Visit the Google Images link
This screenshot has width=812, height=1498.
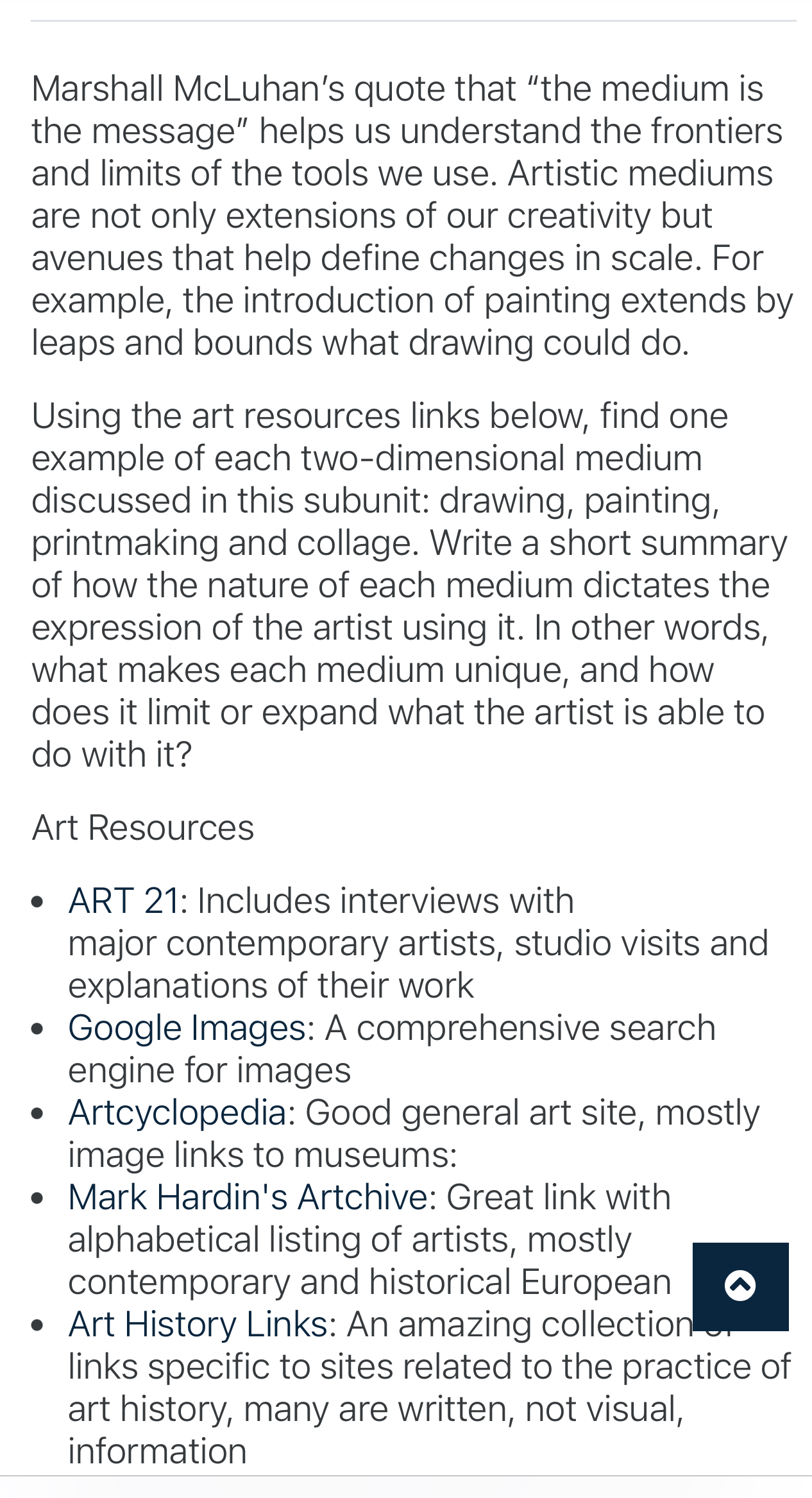(x=187, y=1027)
